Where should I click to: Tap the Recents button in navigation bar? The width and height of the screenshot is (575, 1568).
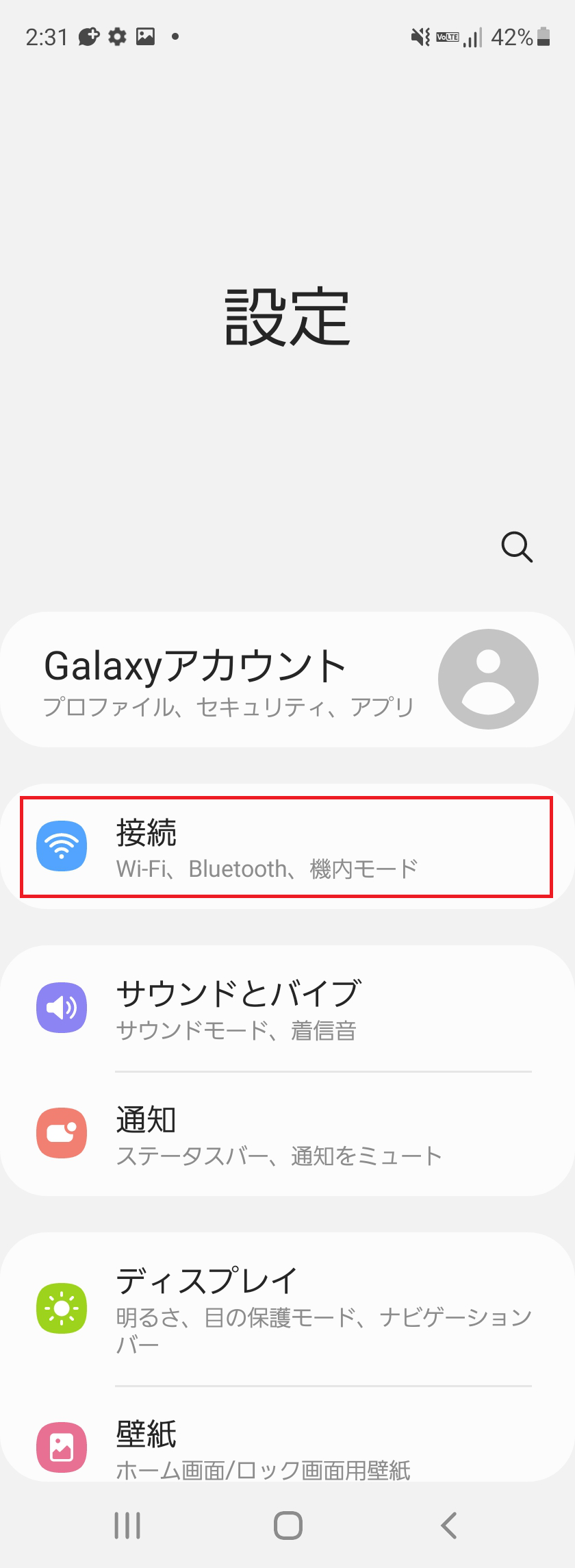(x=127, y=1526)
